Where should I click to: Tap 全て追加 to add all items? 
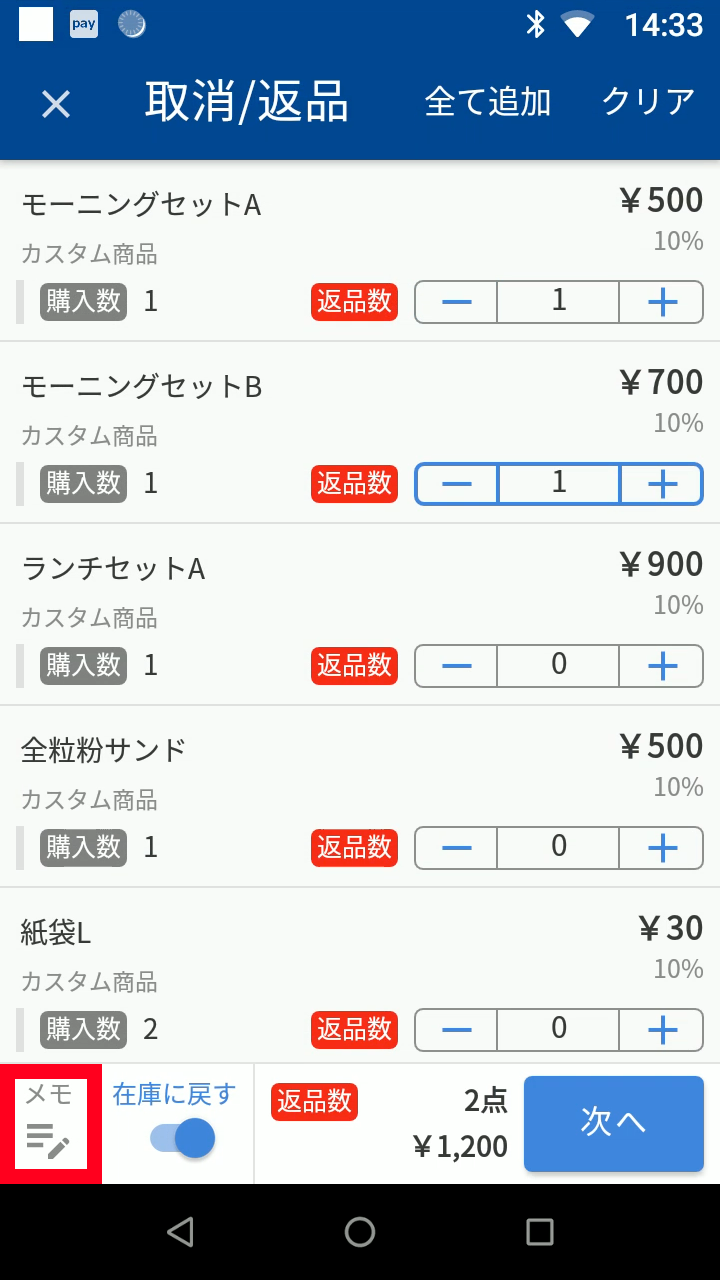488,102
